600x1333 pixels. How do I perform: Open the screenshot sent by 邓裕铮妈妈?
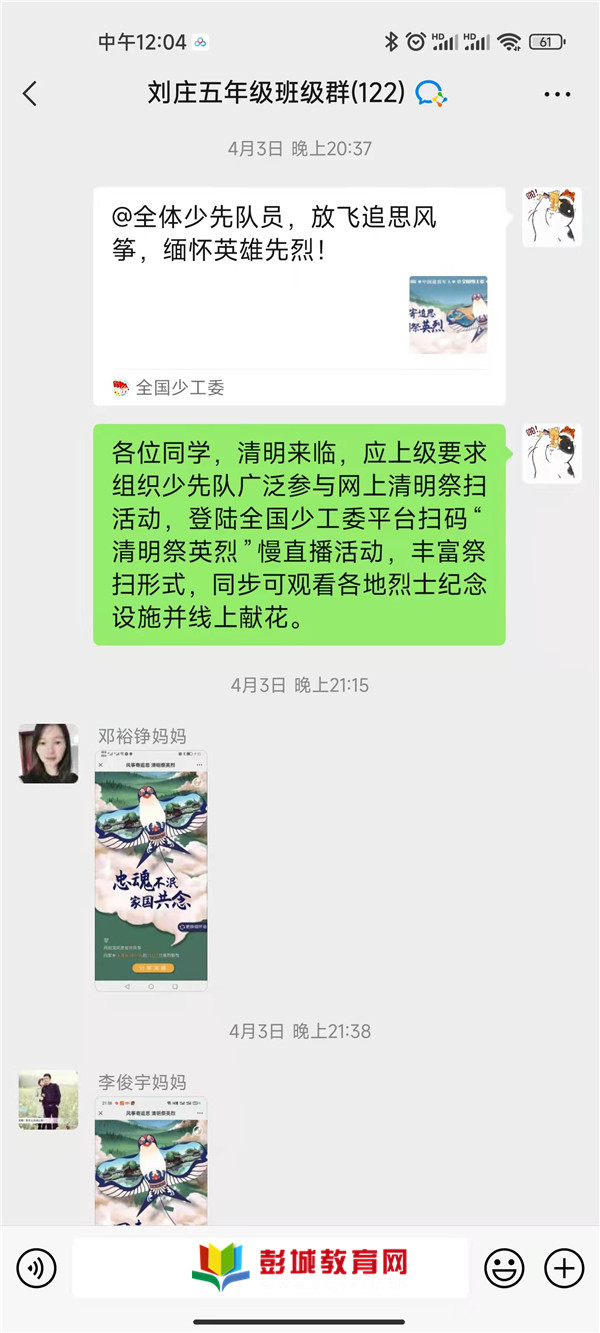(151, 870)
